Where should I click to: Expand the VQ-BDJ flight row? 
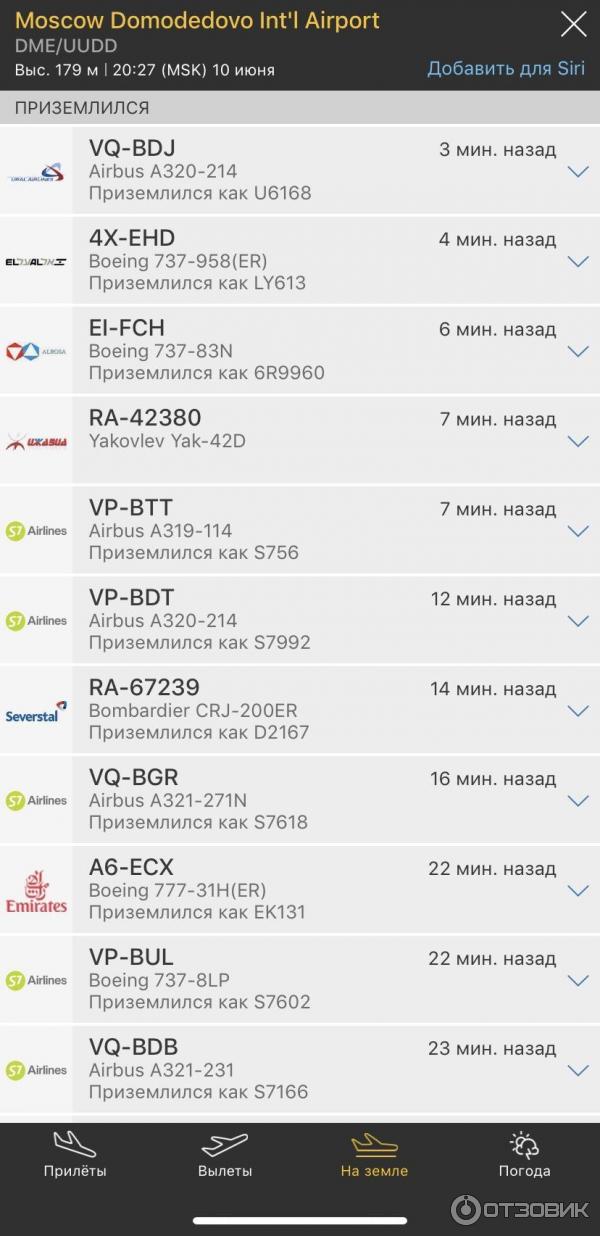coord(577,171)
